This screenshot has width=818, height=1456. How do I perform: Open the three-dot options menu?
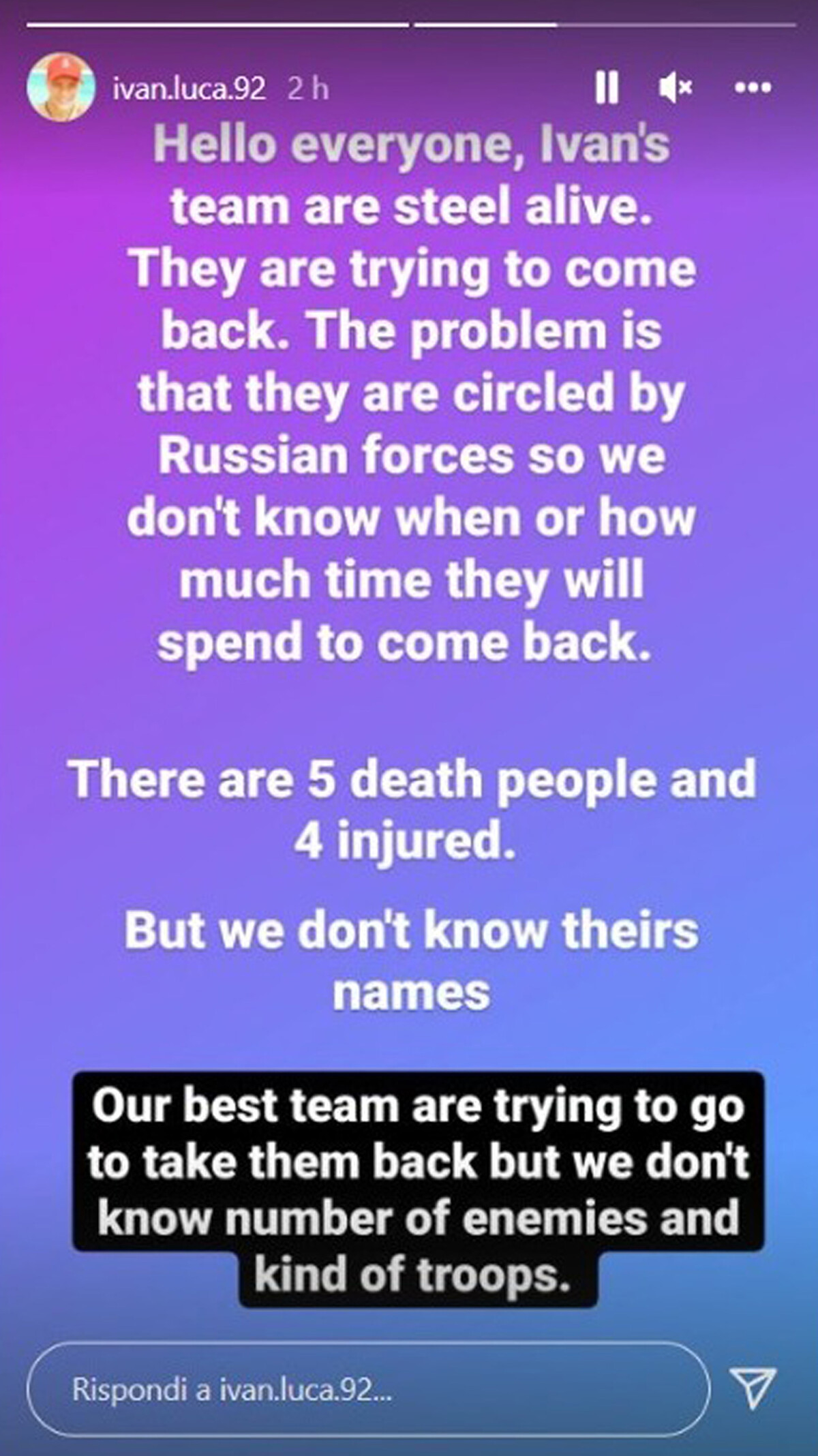tap(753, 88)
